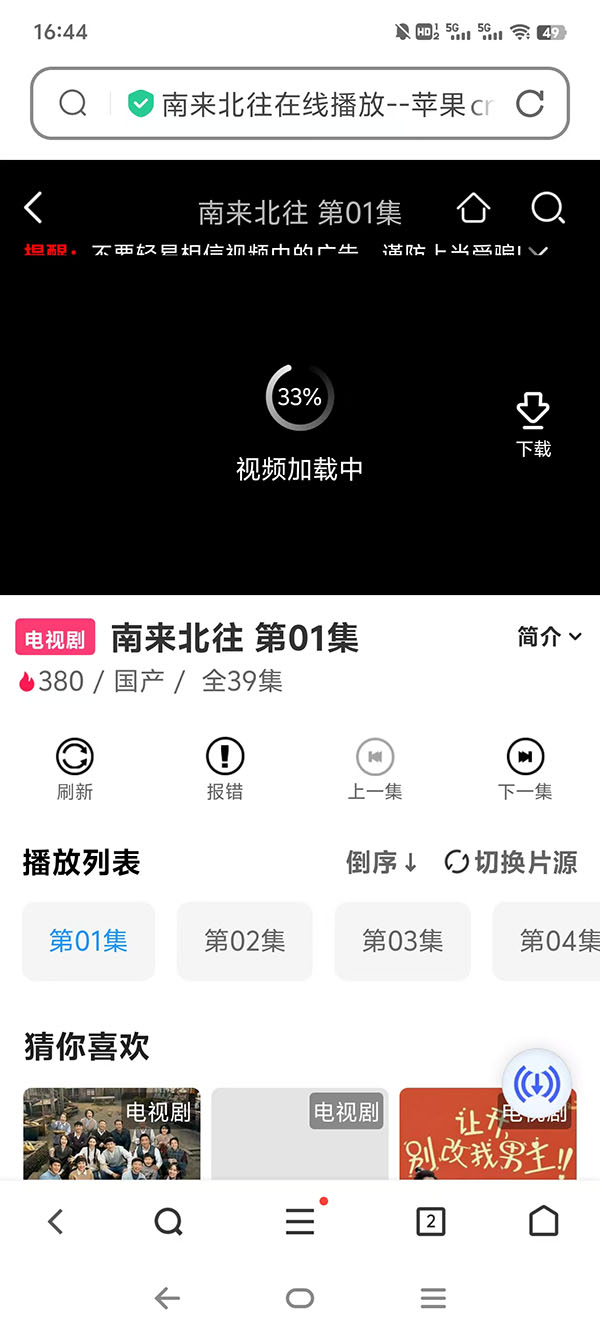The image size is (600, 1333).
Task: Skip to the next episode (下一集)
Action: click(x=525, y=768)
